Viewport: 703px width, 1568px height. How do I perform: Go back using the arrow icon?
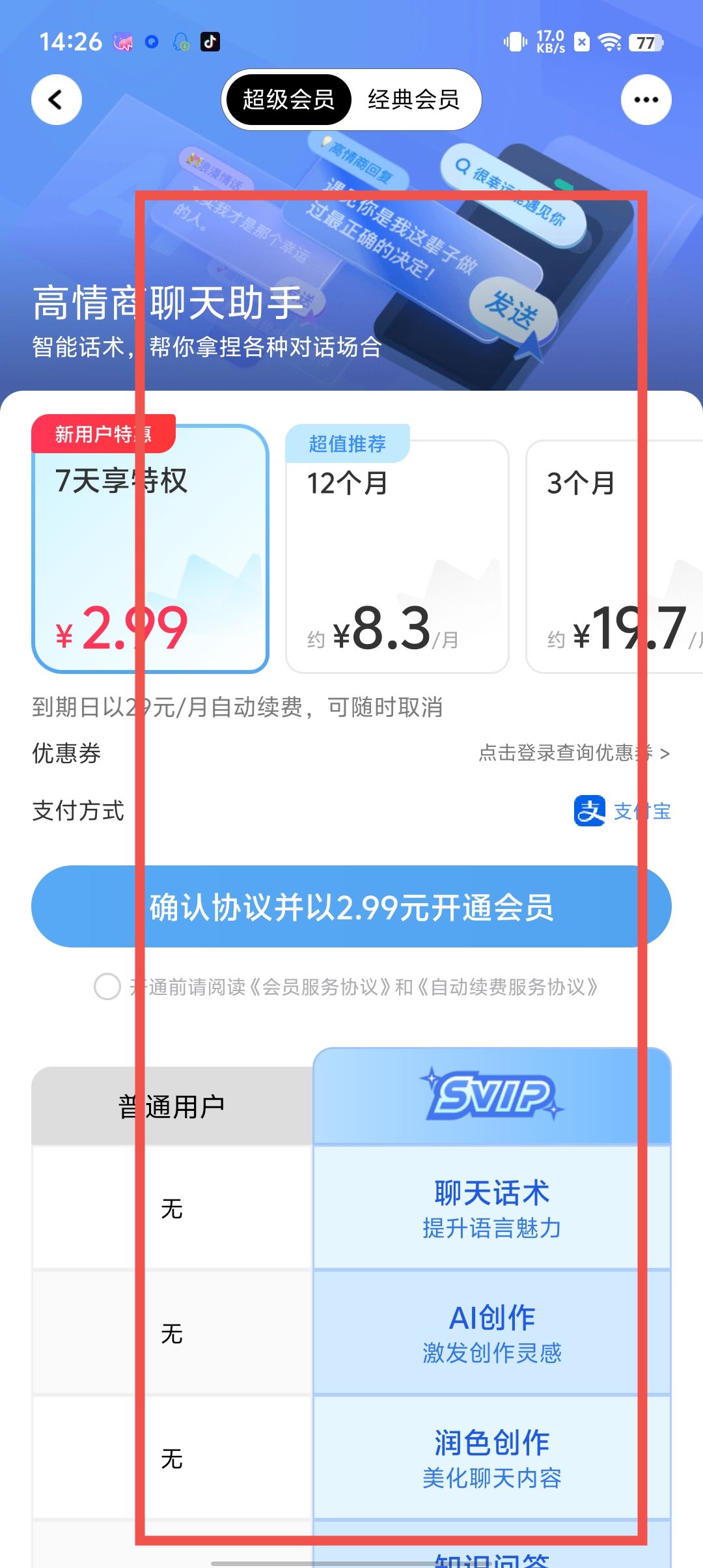(x=57, y=100)
